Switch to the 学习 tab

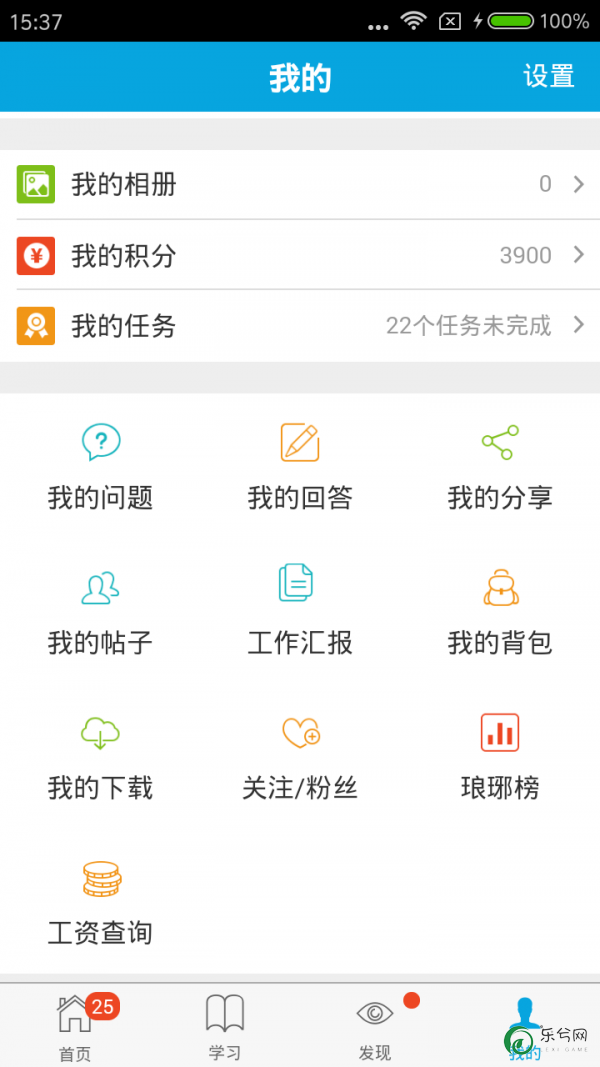coord(224,1026)
